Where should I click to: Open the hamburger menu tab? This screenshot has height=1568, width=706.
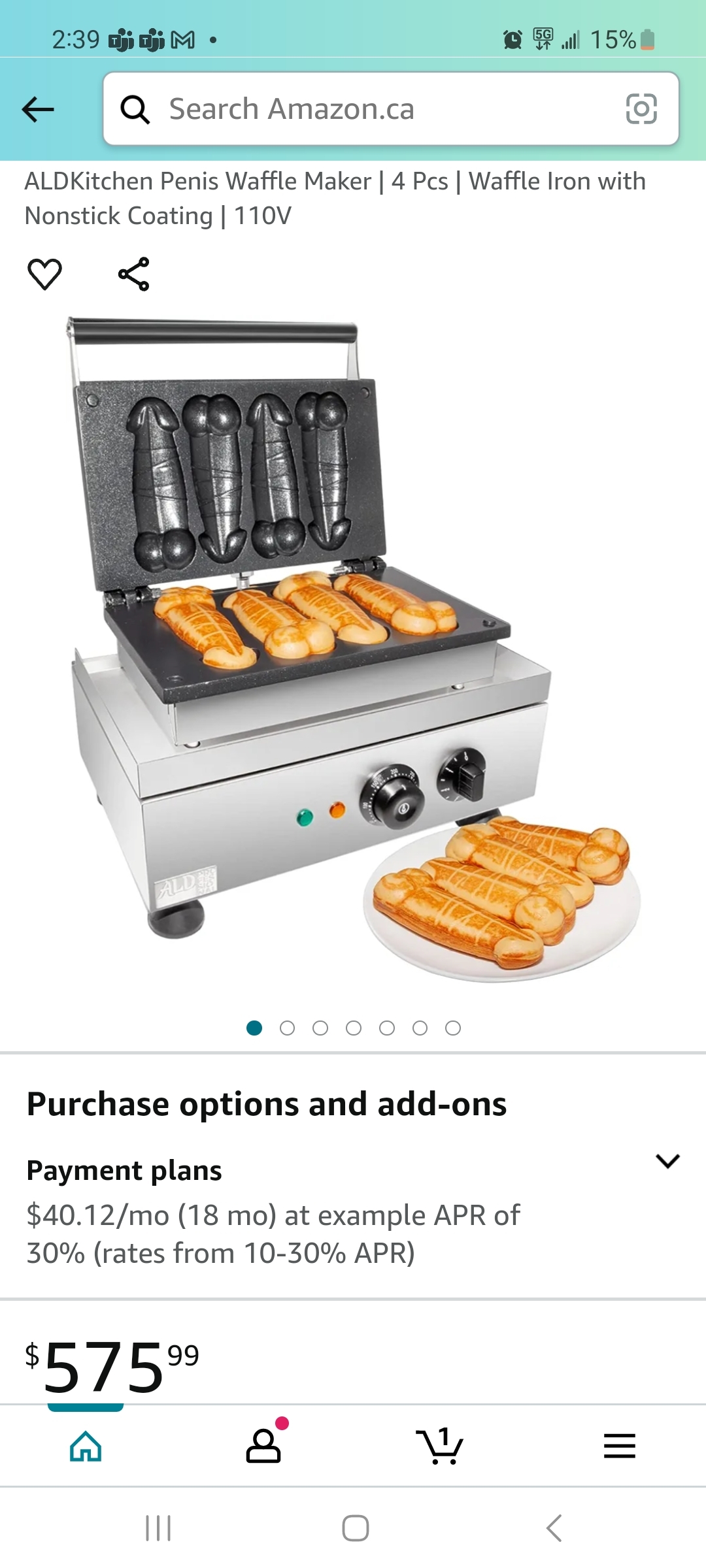click(619, 1445)
